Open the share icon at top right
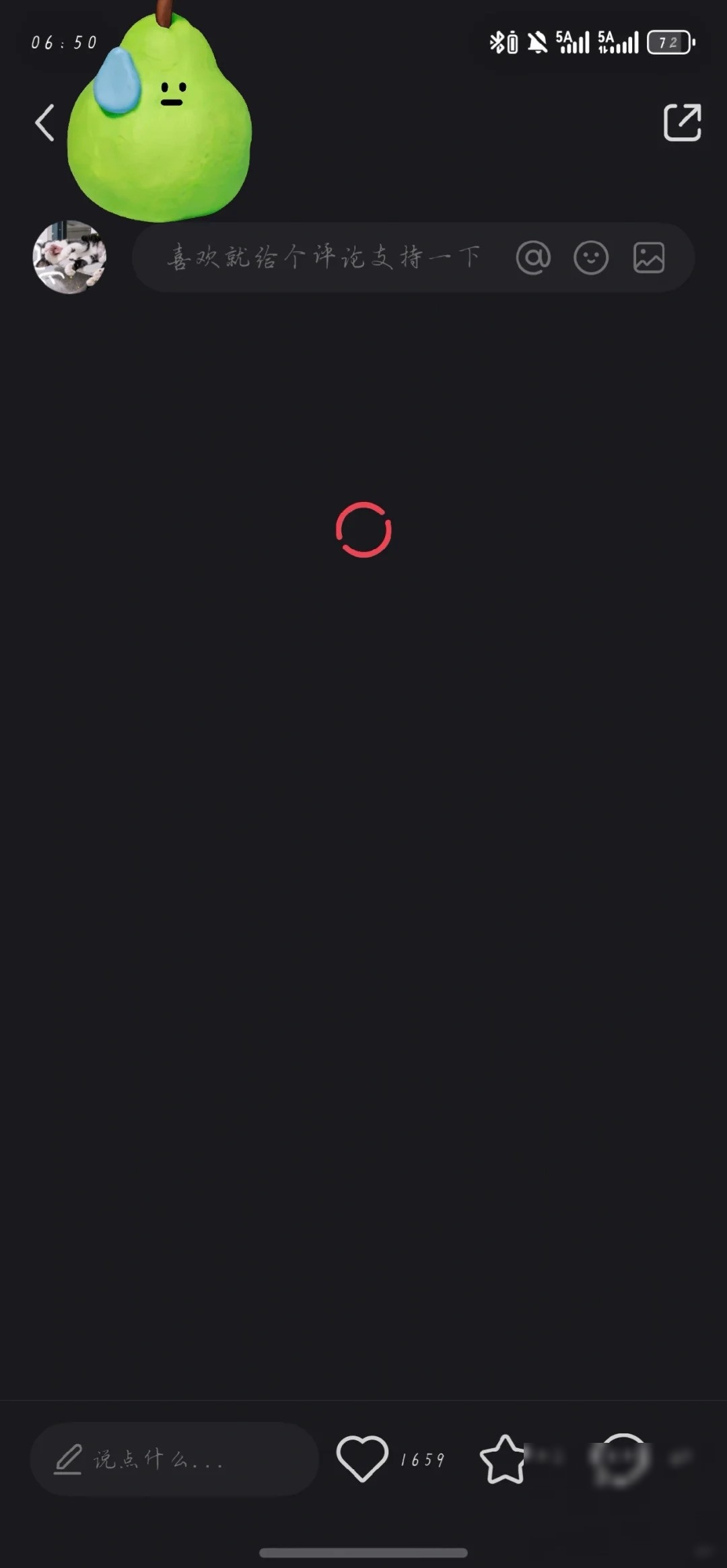Image resolution: width=727 pixels, height=1568 pixels. (x=682, y=122)
